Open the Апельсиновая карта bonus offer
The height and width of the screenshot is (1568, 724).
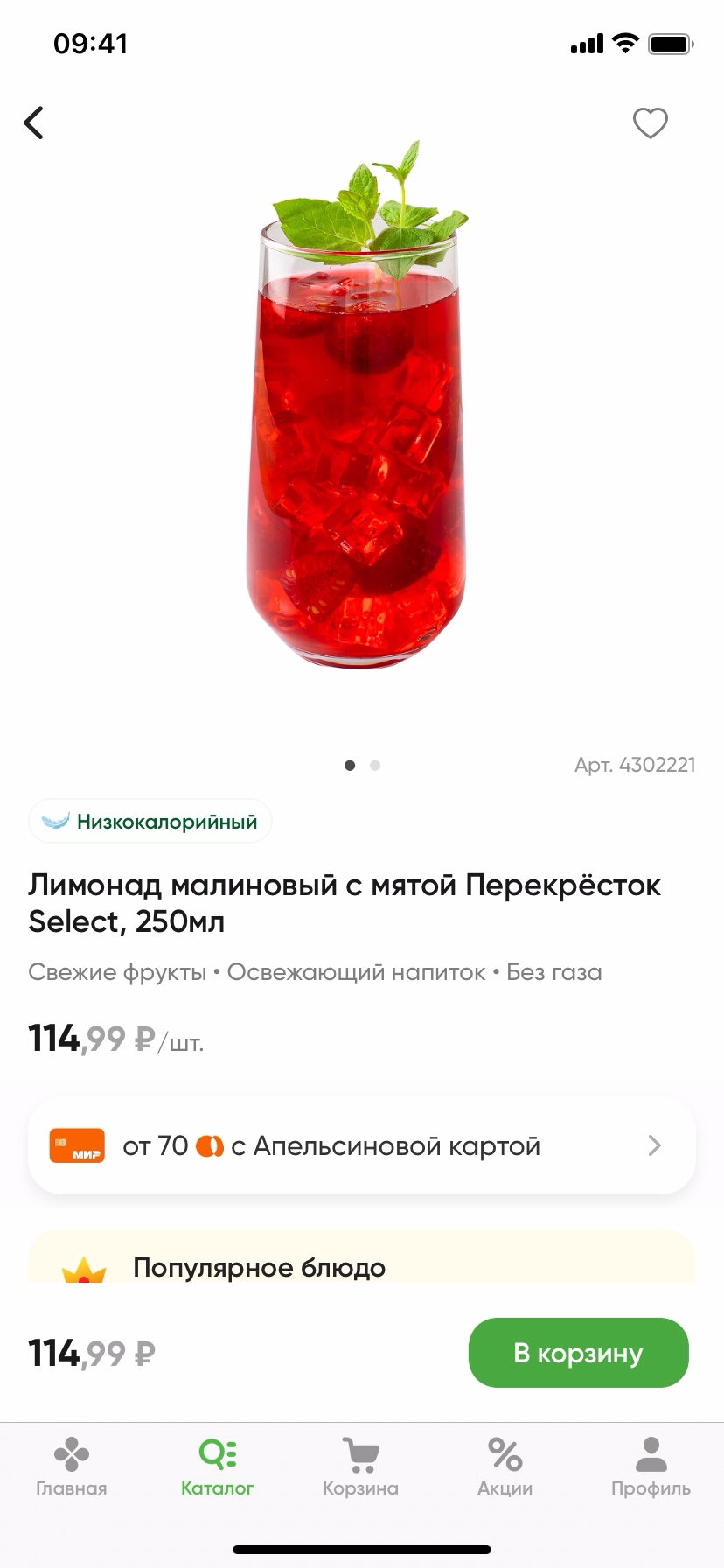click(x=362, y=1145)
